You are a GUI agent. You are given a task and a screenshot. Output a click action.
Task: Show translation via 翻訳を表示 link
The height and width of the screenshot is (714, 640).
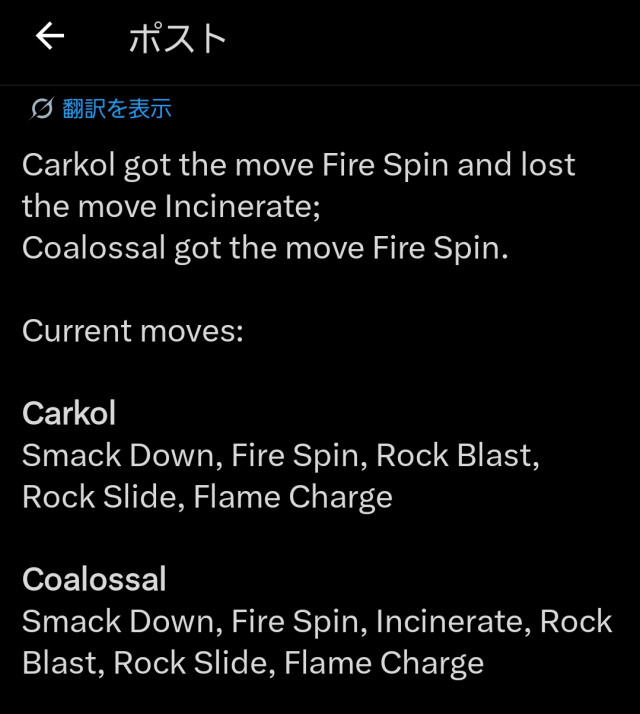(x=116, y=109)
